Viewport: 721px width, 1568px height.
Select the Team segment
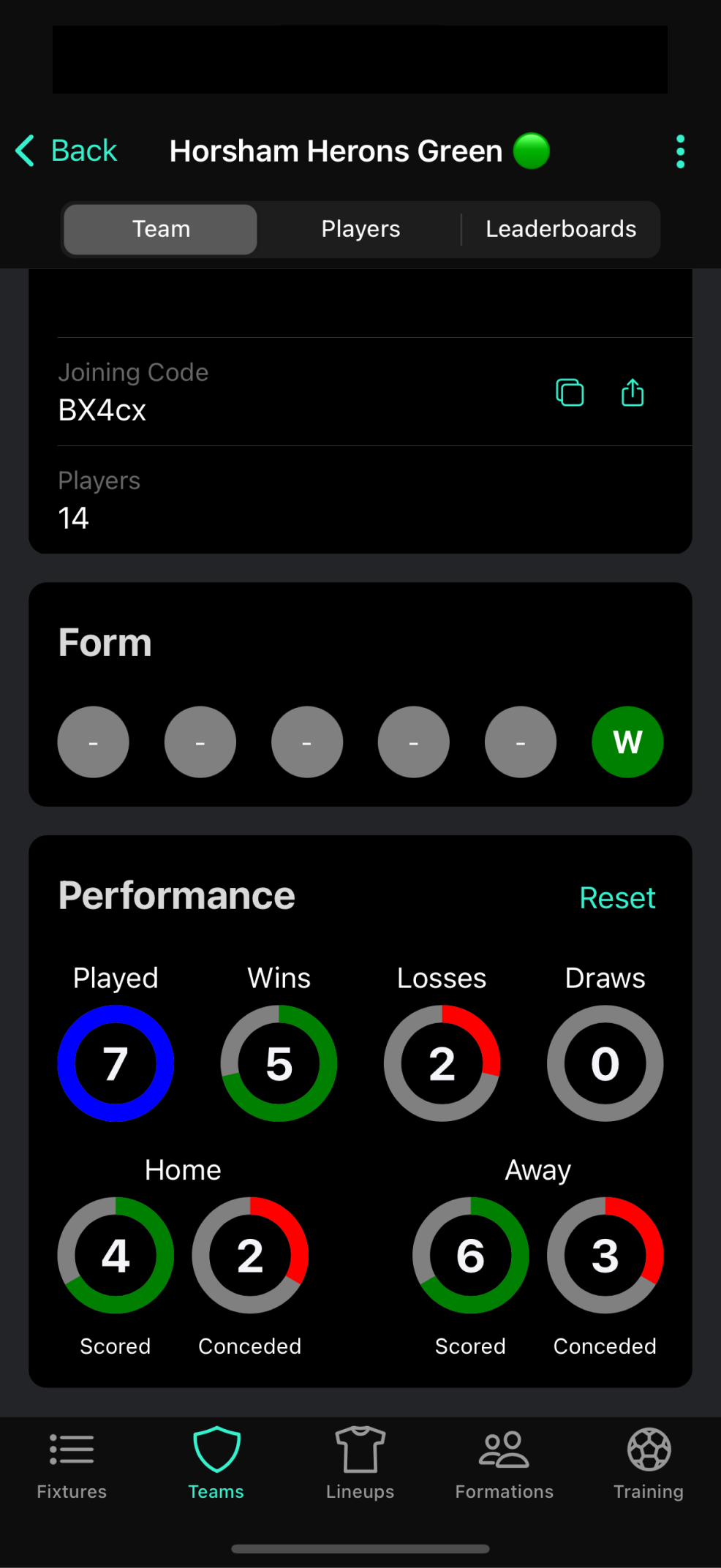161,229
